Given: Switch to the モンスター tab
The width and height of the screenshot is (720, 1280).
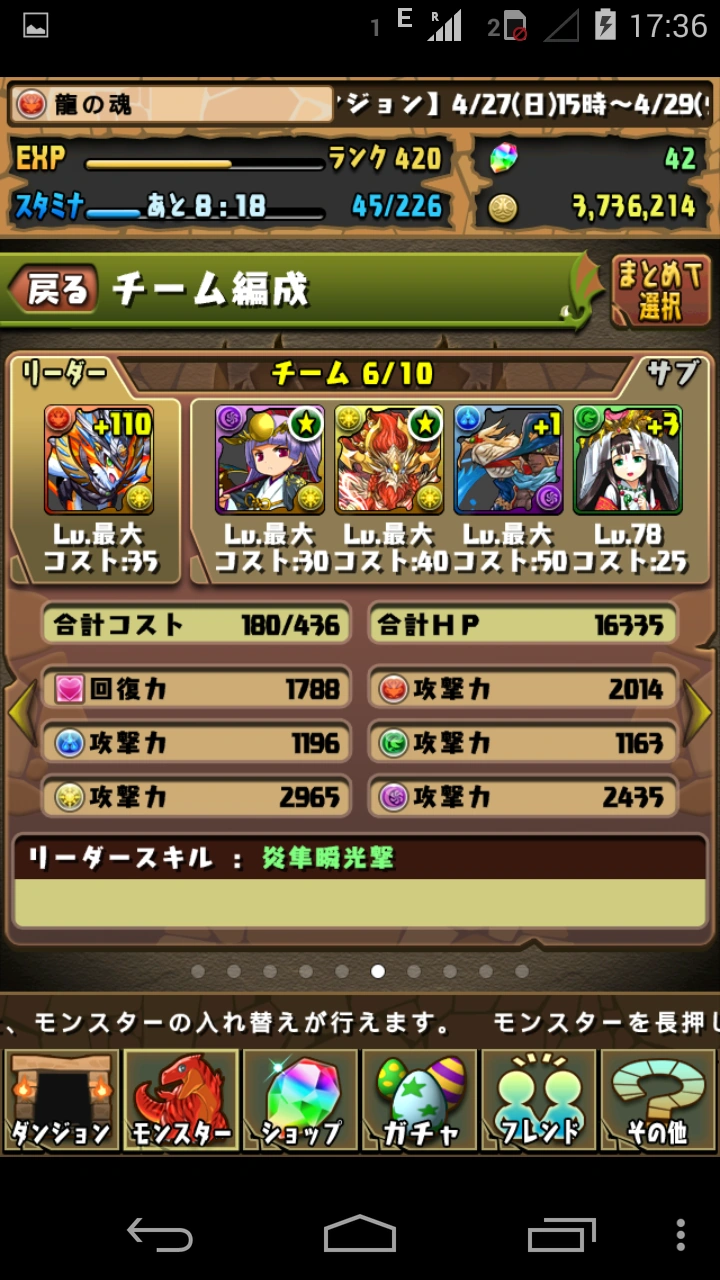Looking at the screenshot, I should point(181,1101).
